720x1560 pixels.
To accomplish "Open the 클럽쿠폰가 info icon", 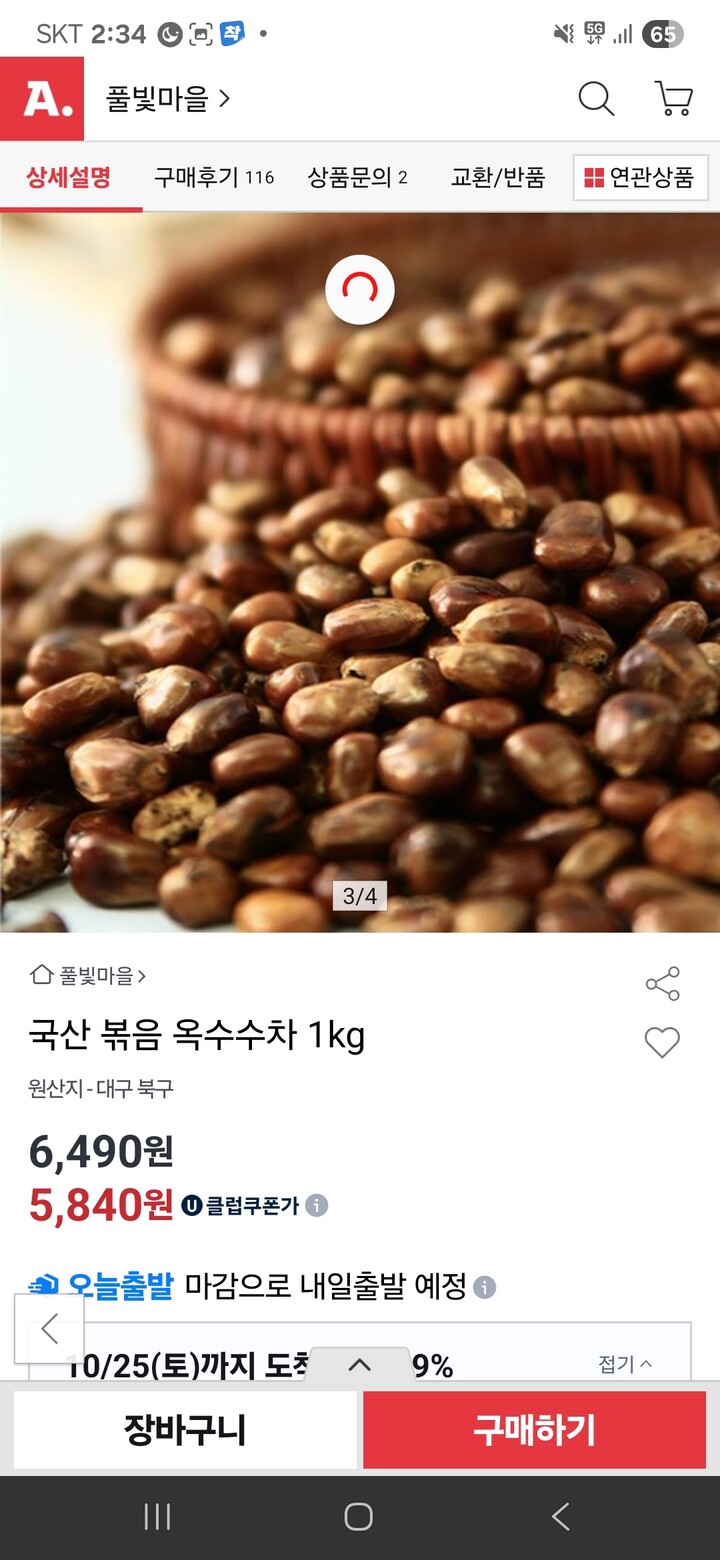I will coord(316,1206).
